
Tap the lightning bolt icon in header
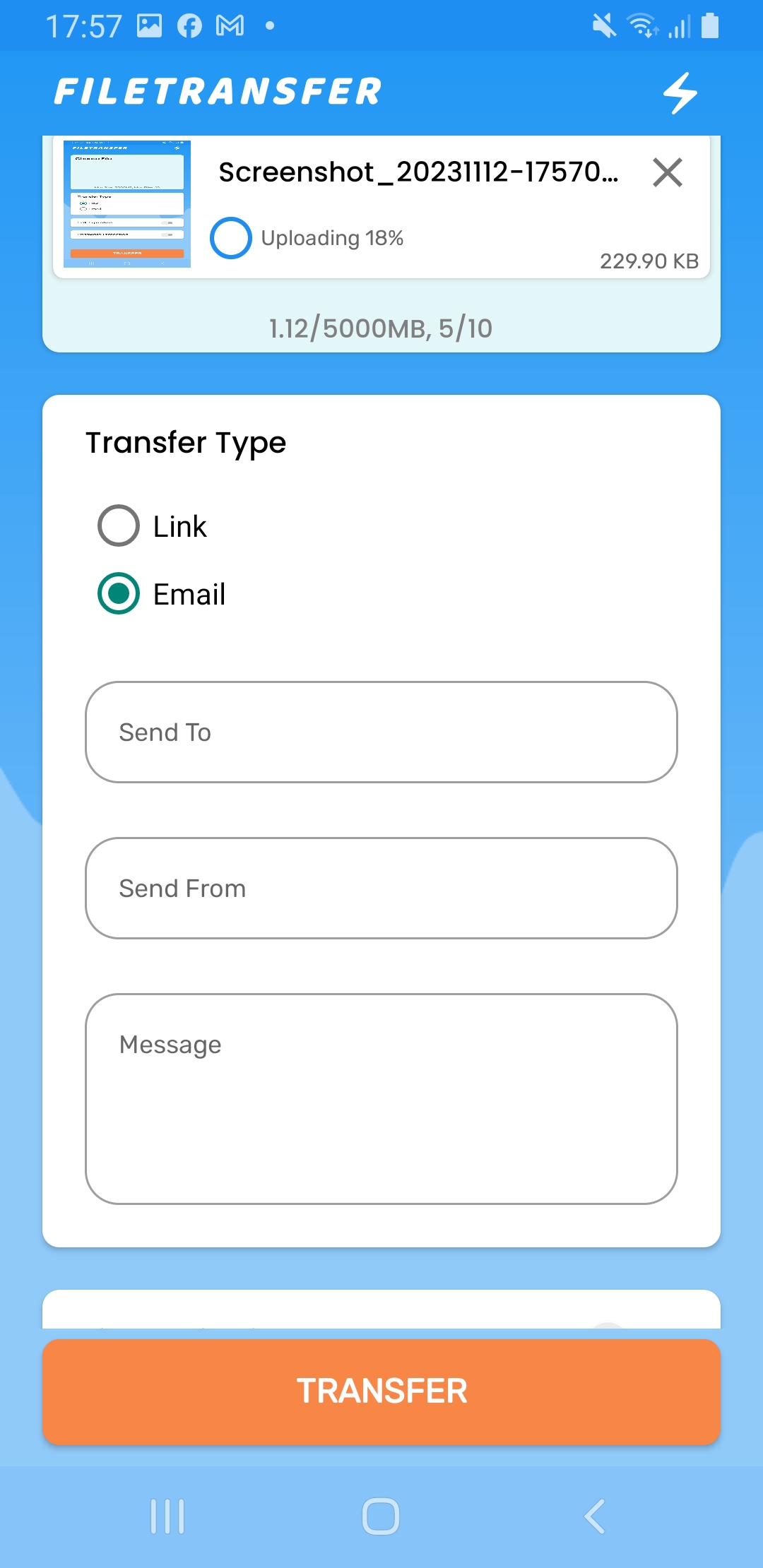(x=680, y=93)
